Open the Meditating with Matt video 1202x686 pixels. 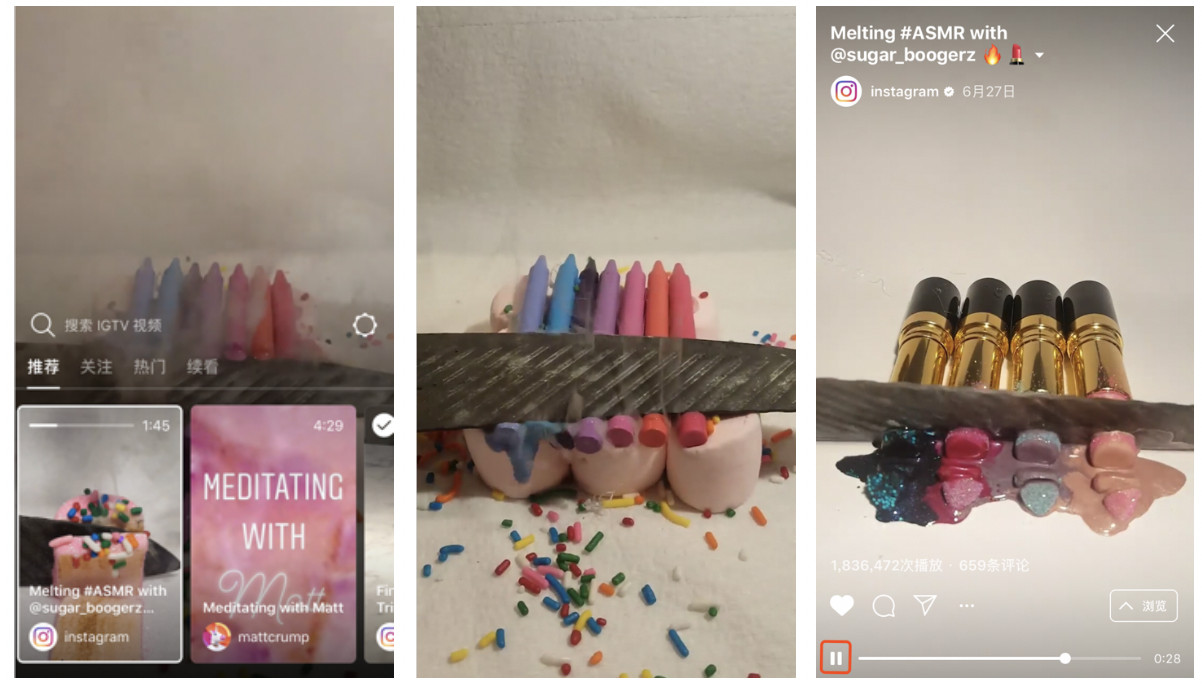(x=273, y=532)
